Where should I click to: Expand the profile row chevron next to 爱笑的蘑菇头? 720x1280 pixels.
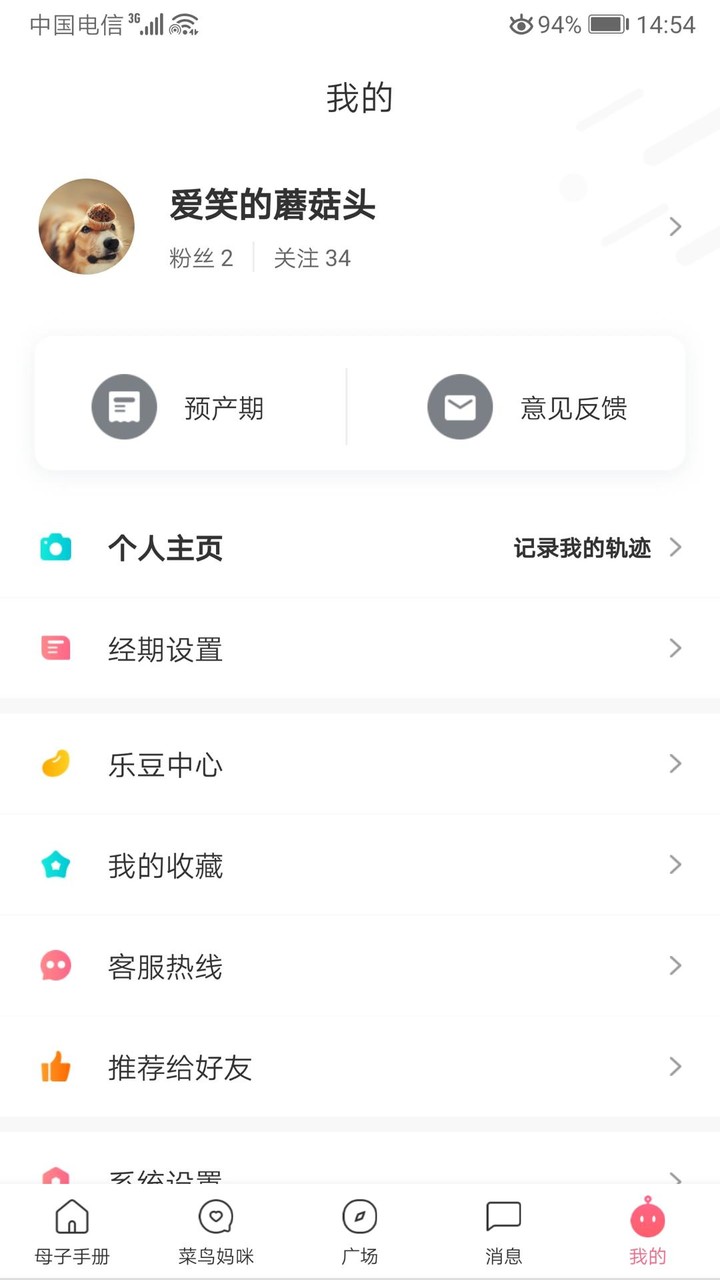[x=675, y=227]
